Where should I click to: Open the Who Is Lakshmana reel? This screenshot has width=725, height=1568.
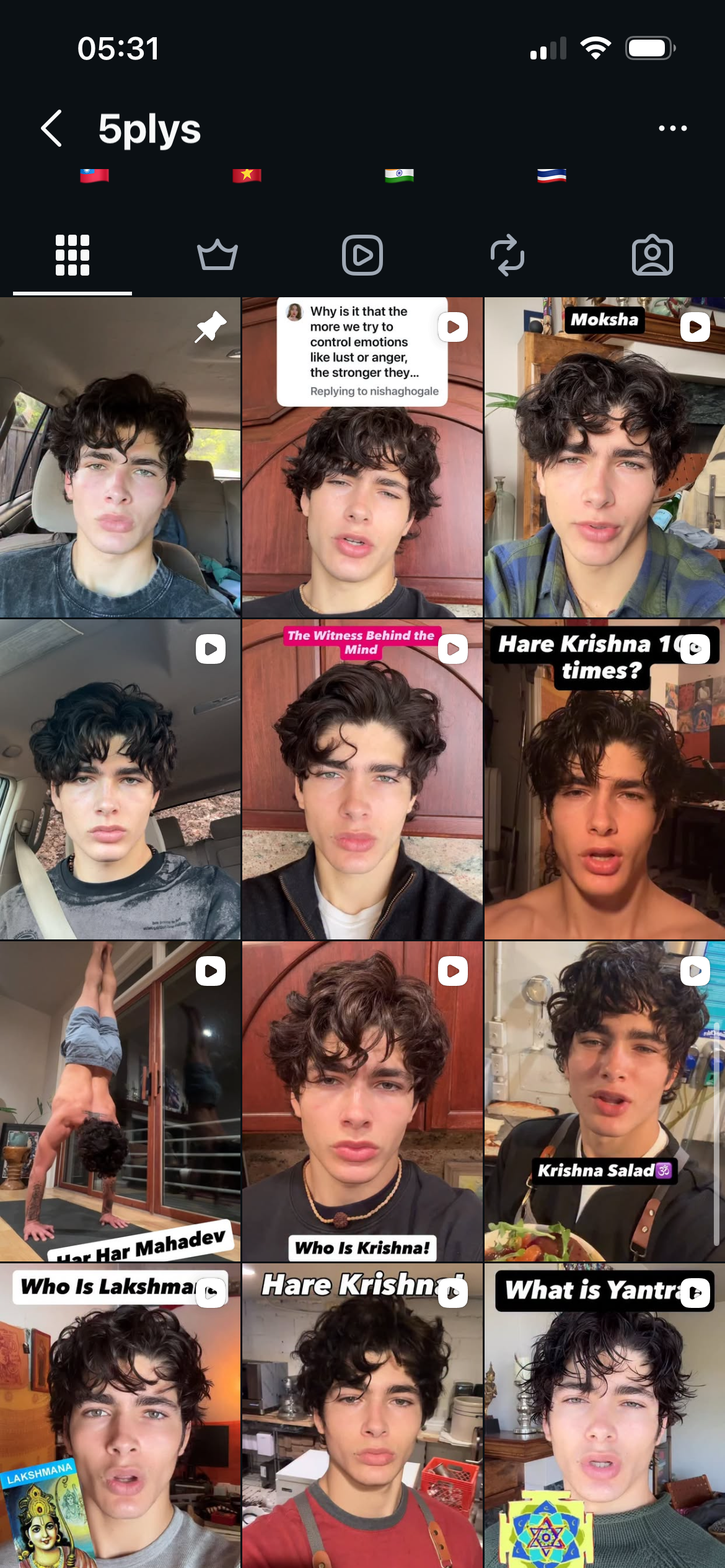point(120,1418)
